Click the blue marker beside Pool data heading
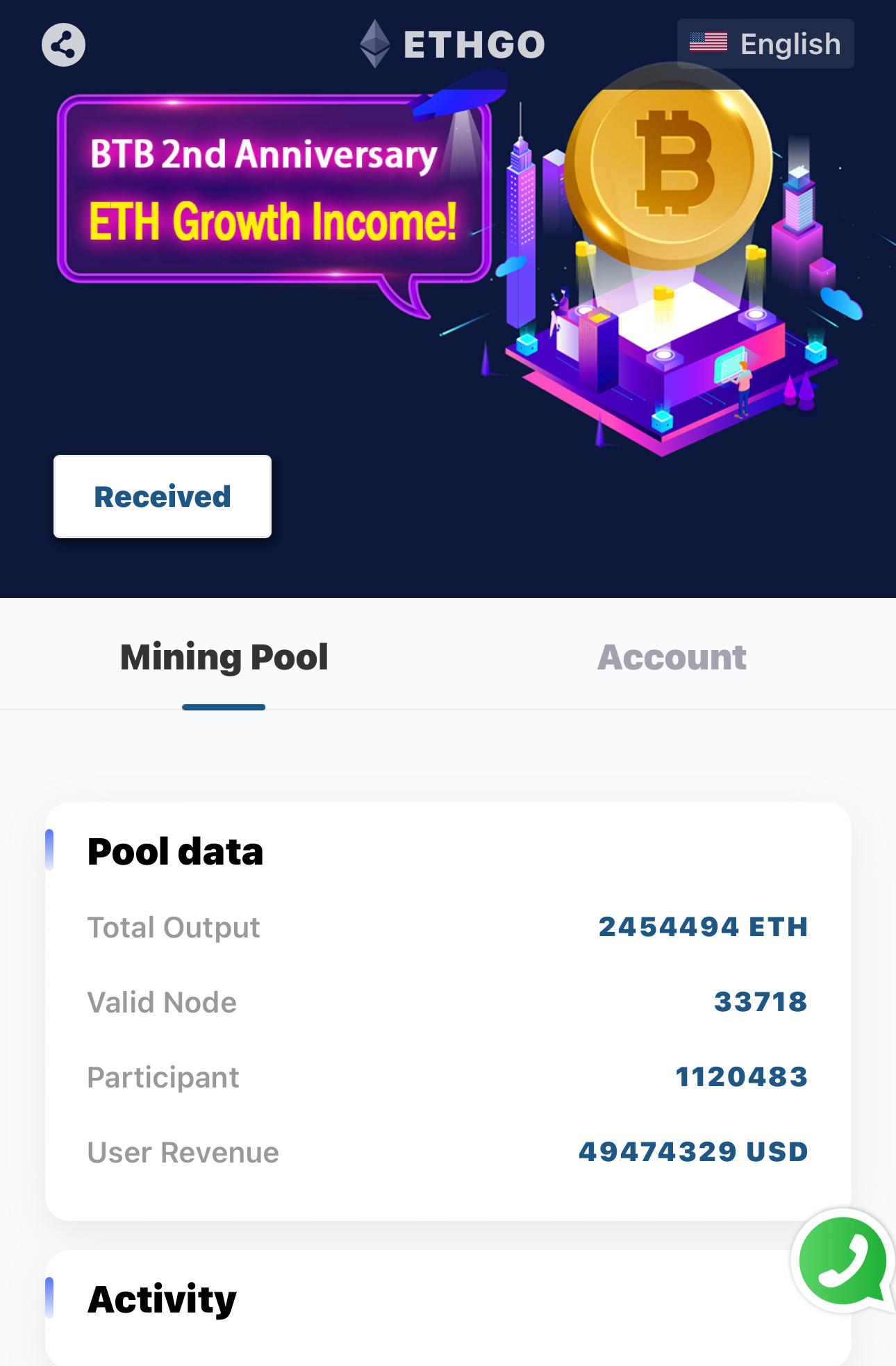 point(50,849)
